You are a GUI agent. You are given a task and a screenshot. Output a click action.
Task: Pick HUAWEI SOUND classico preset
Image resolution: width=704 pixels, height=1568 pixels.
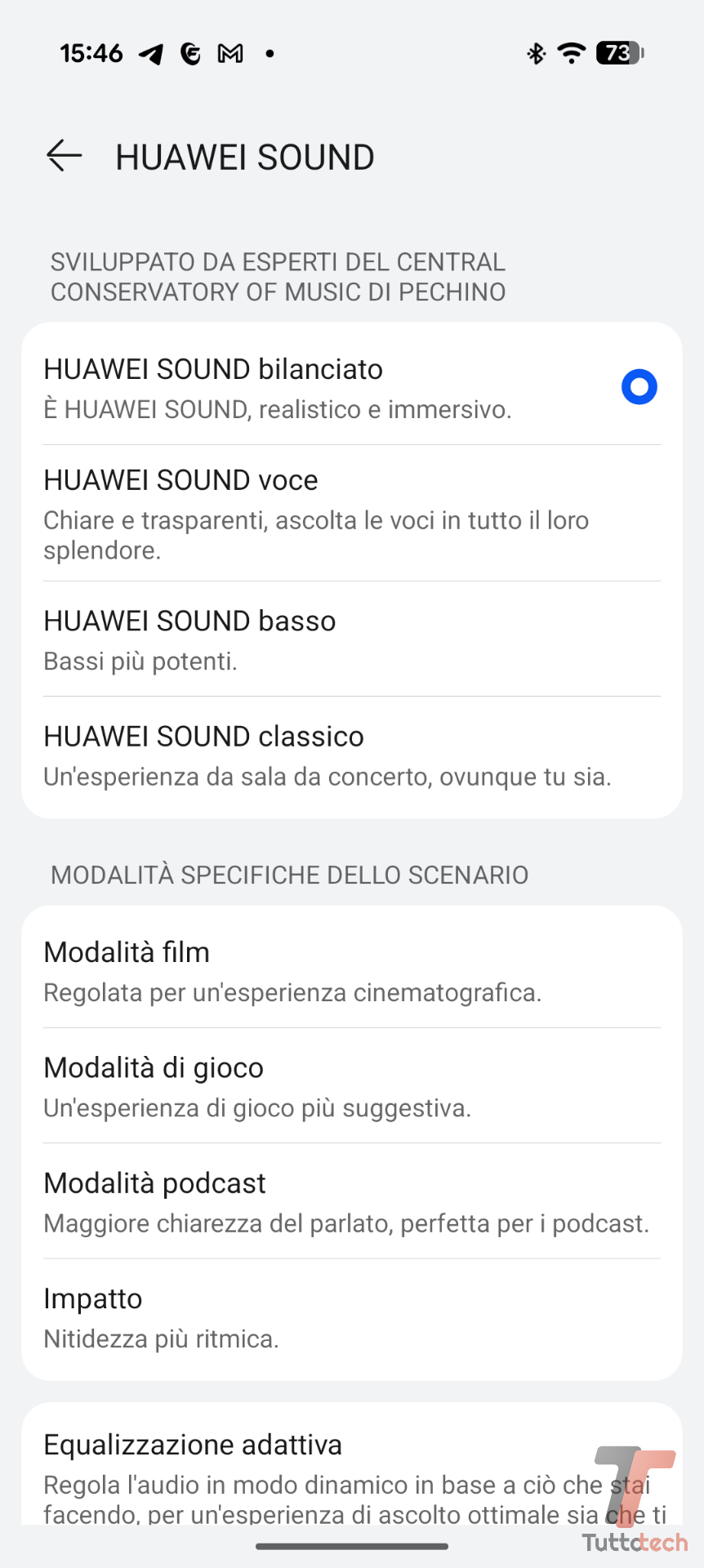tap(351, 755)
